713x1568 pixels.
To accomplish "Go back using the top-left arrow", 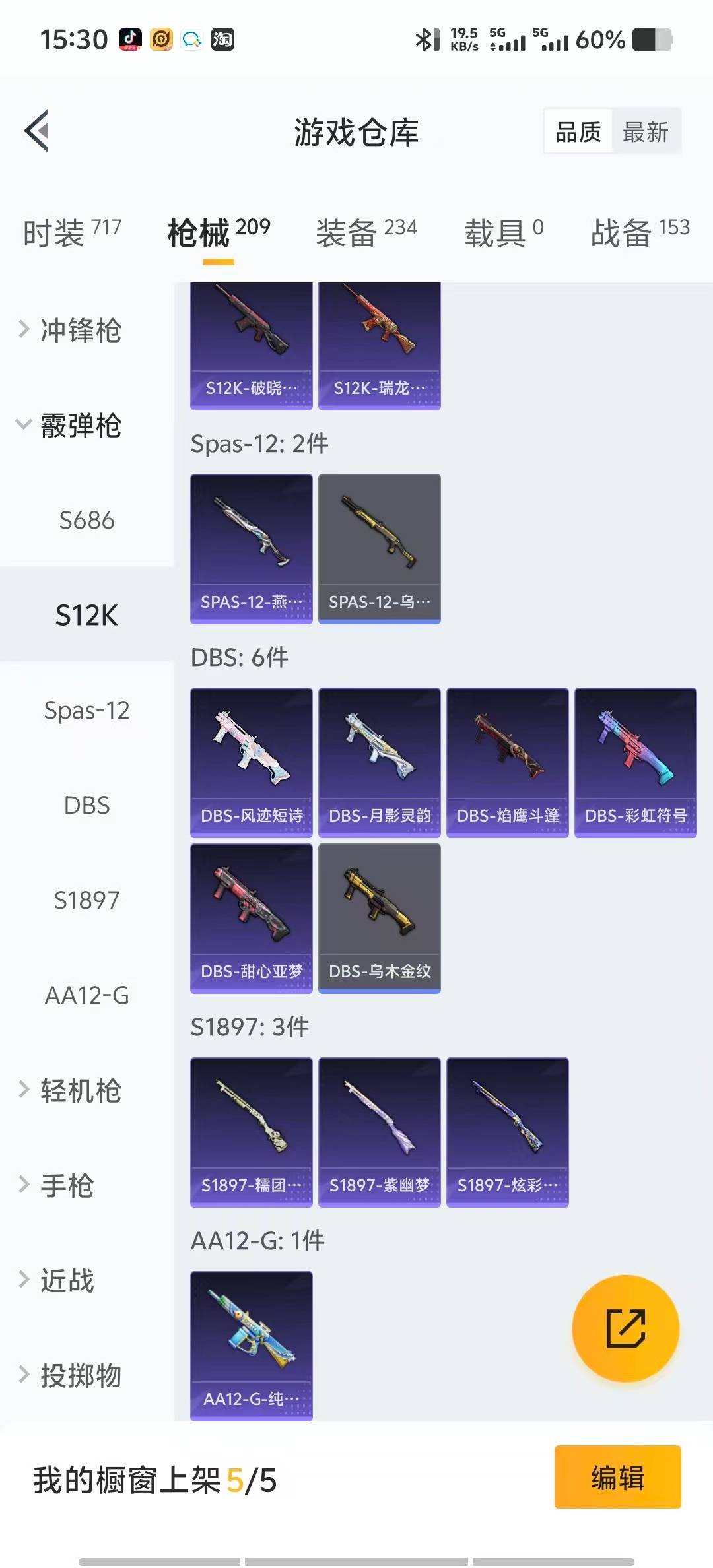I will click(x=37, y=131).
